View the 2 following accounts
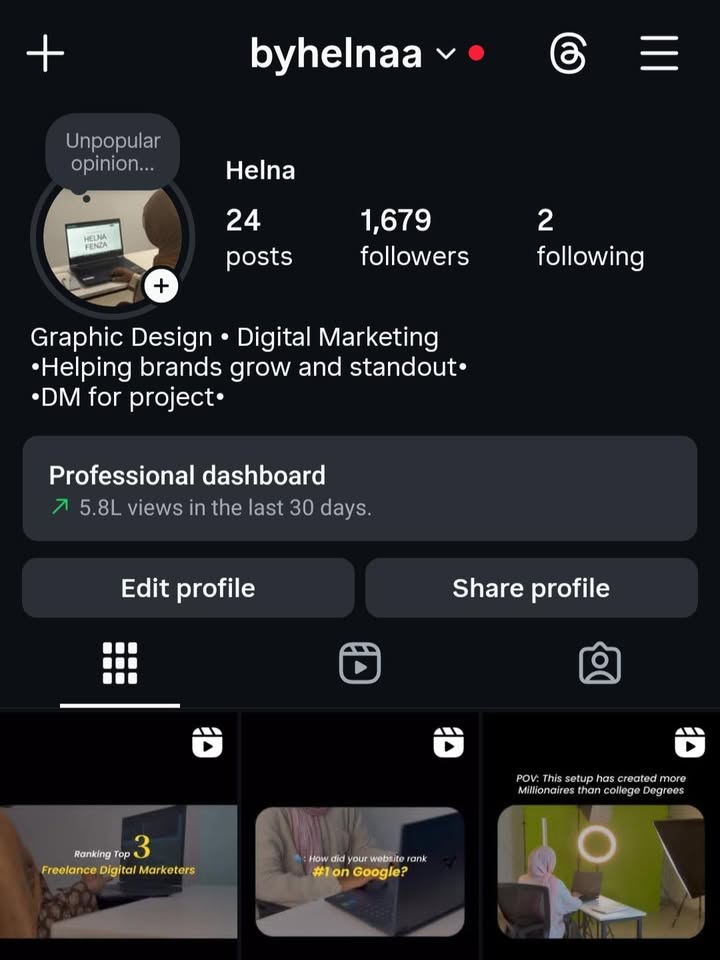 (589, 237)
